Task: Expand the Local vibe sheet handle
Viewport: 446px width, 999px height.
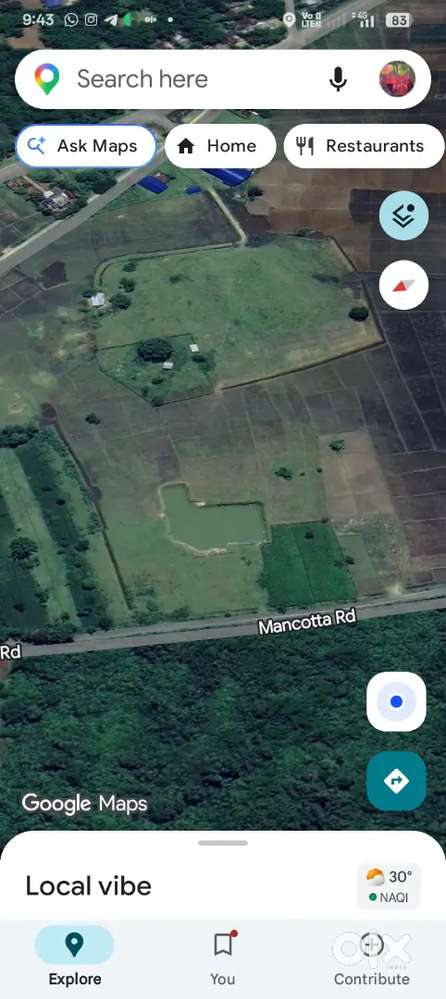Action: [223, 843]
